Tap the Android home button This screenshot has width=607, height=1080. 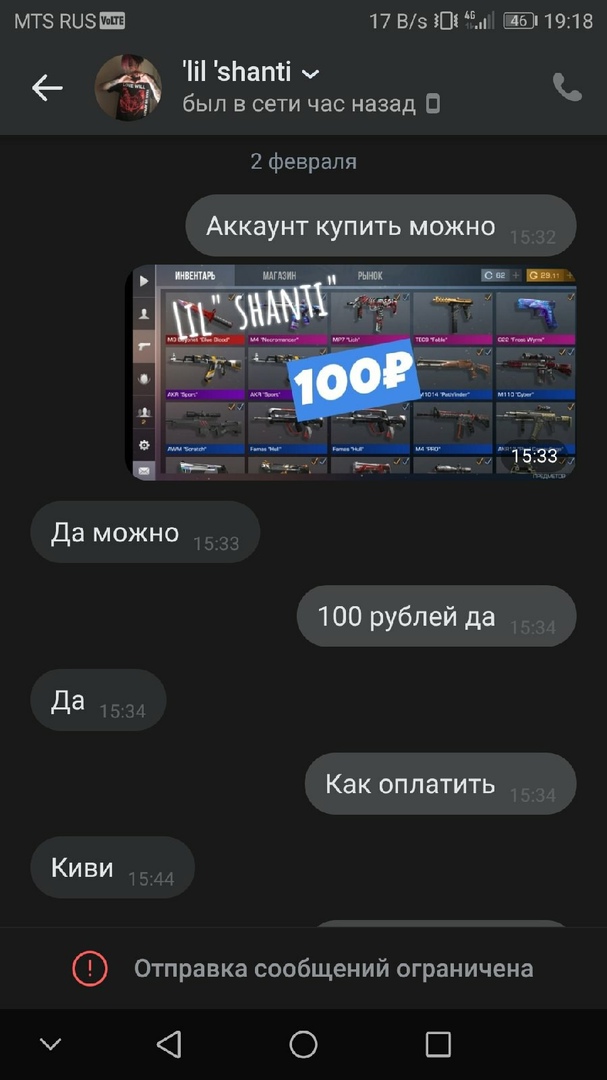click(x=303, y=1045)
